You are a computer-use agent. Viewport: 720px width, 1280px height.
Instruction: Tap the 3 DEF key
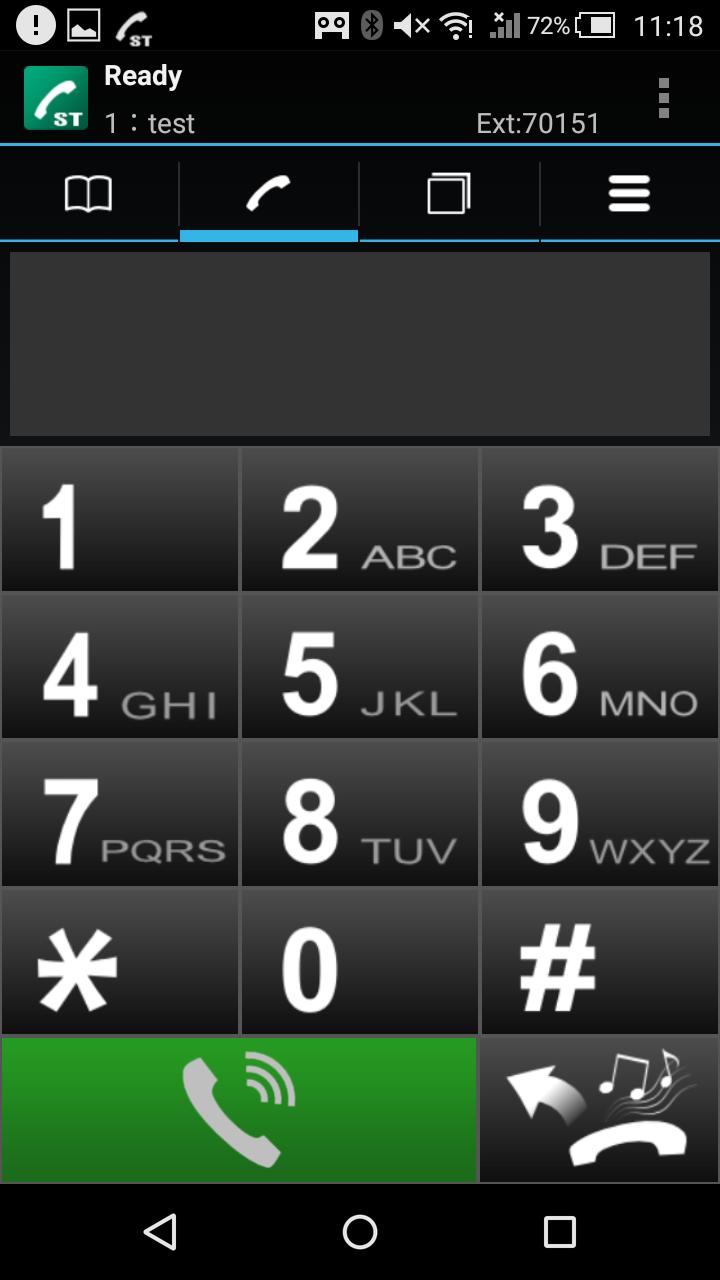tap(600, 519)
